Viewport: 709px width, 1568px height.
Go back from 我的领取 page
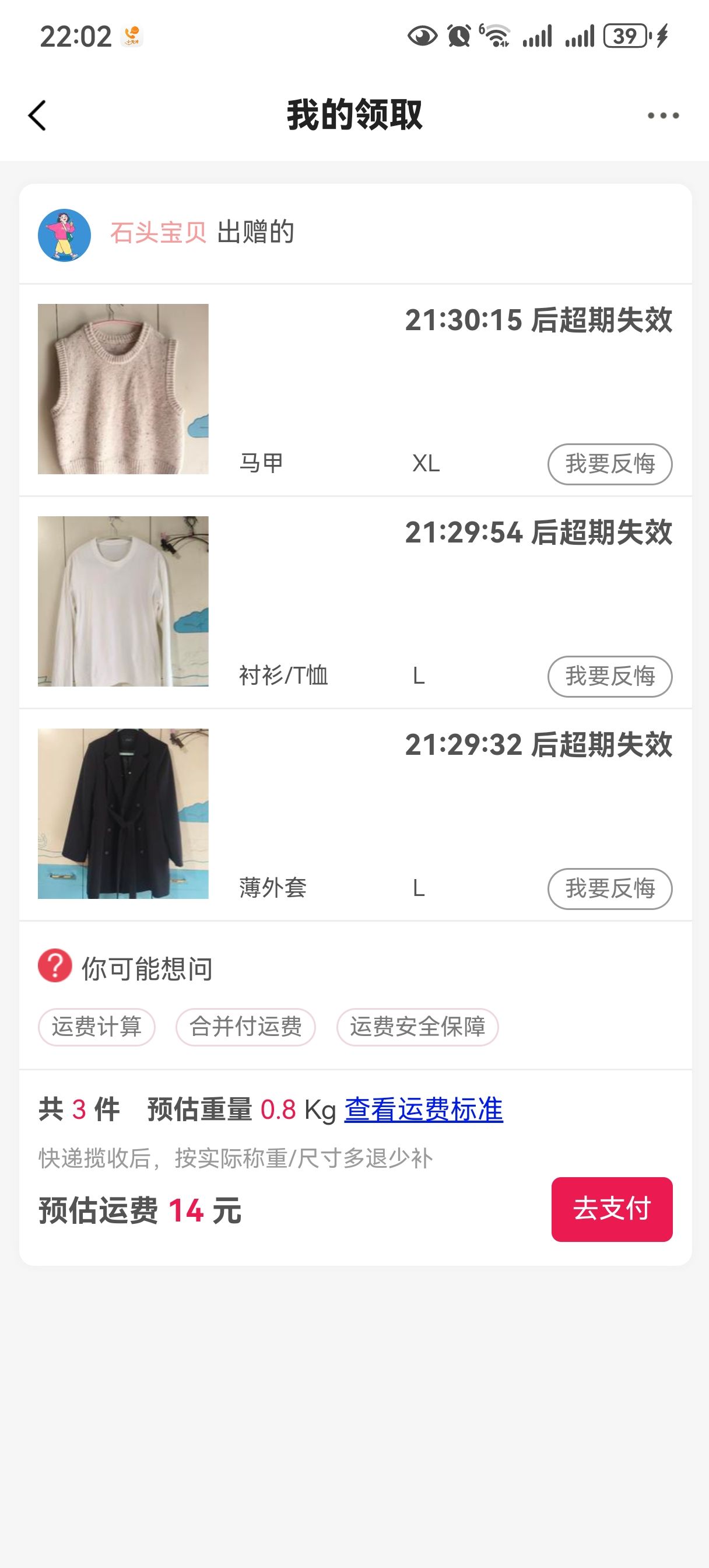tap(38, 115)
